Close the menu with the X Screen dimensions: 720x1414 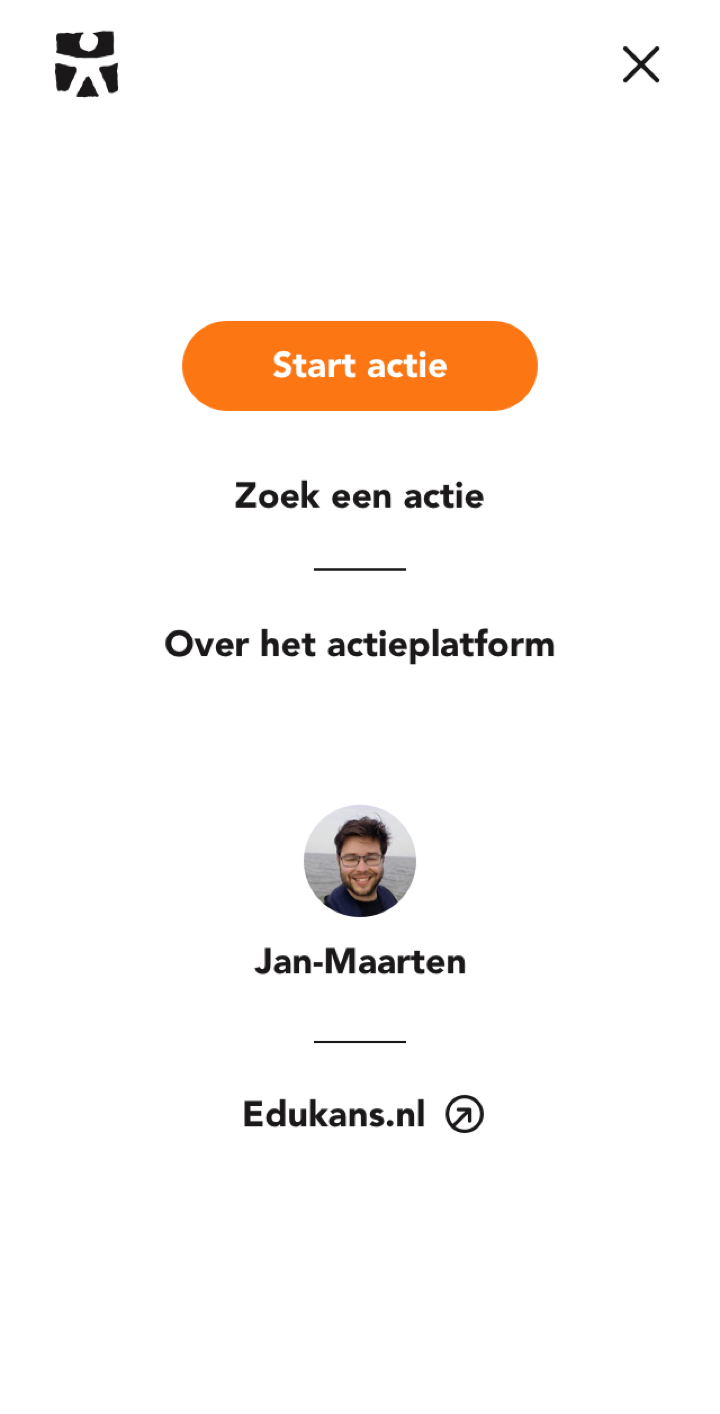pos(640,64)
